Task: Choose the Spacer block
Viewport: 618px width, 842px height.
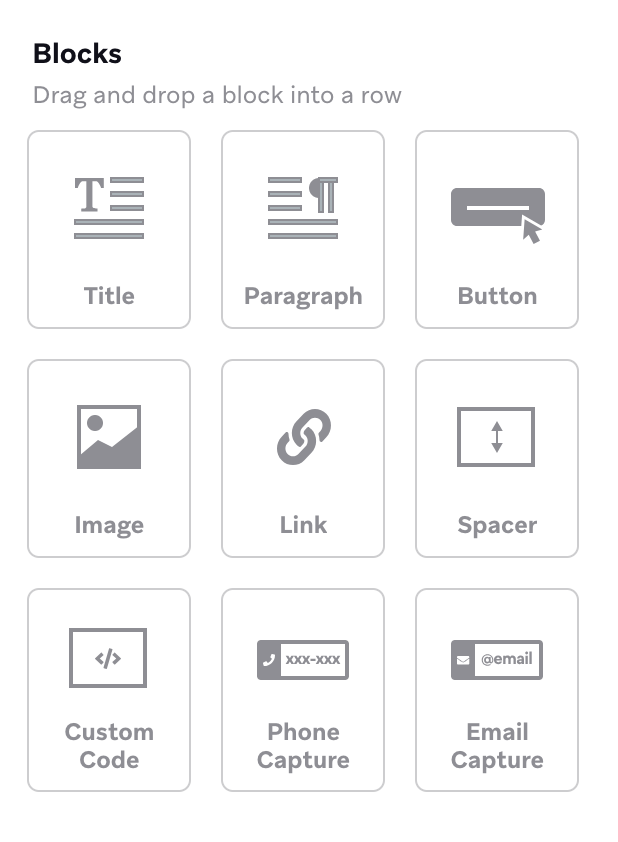Action: pos(497,458)
